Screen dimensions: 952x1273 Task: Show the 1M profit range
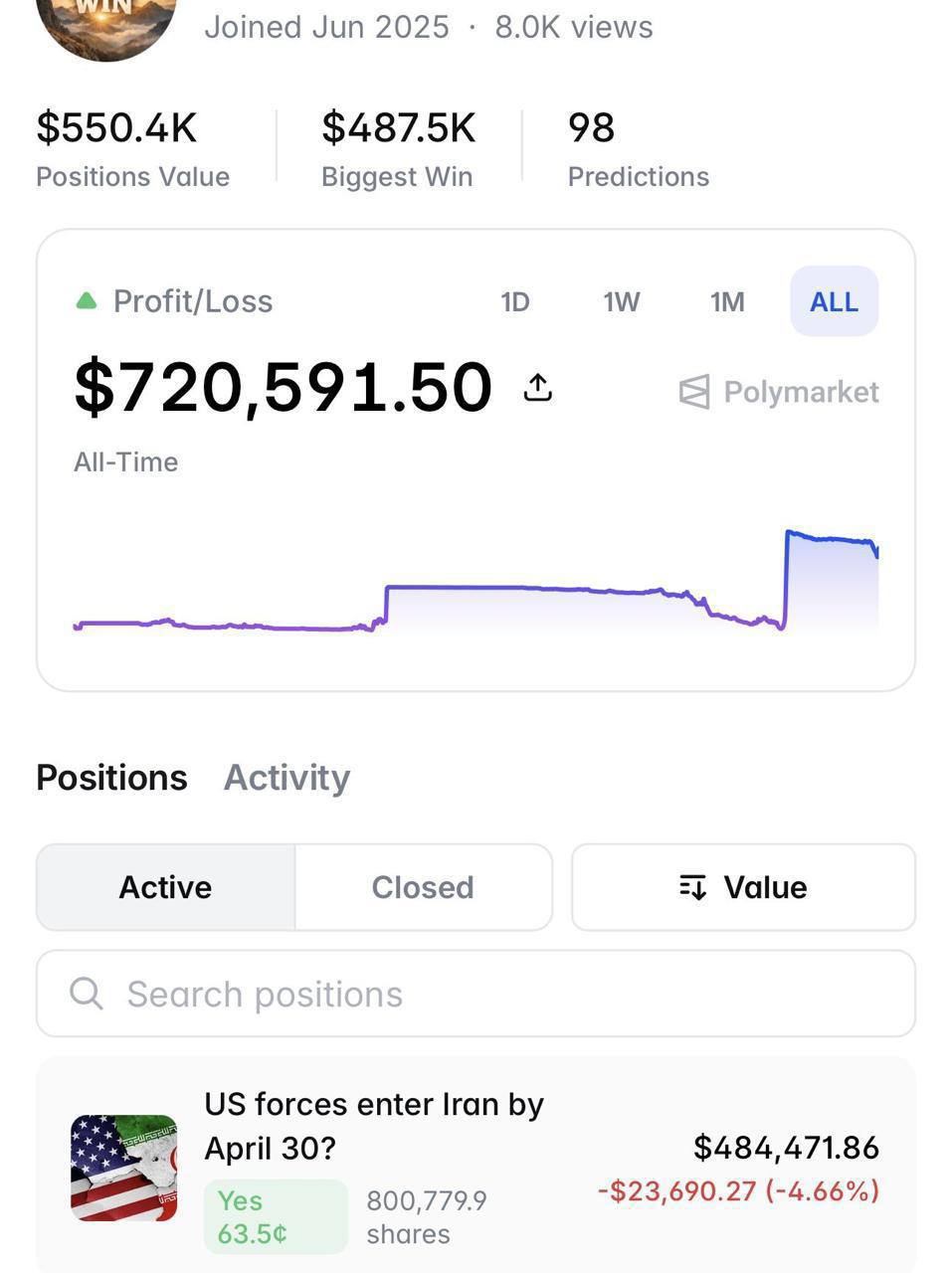pos(727,301)
